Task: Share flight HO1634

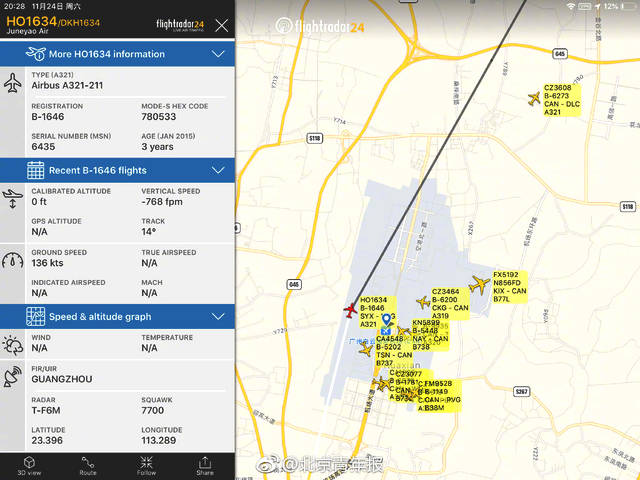Action: (x=205, y=466)
